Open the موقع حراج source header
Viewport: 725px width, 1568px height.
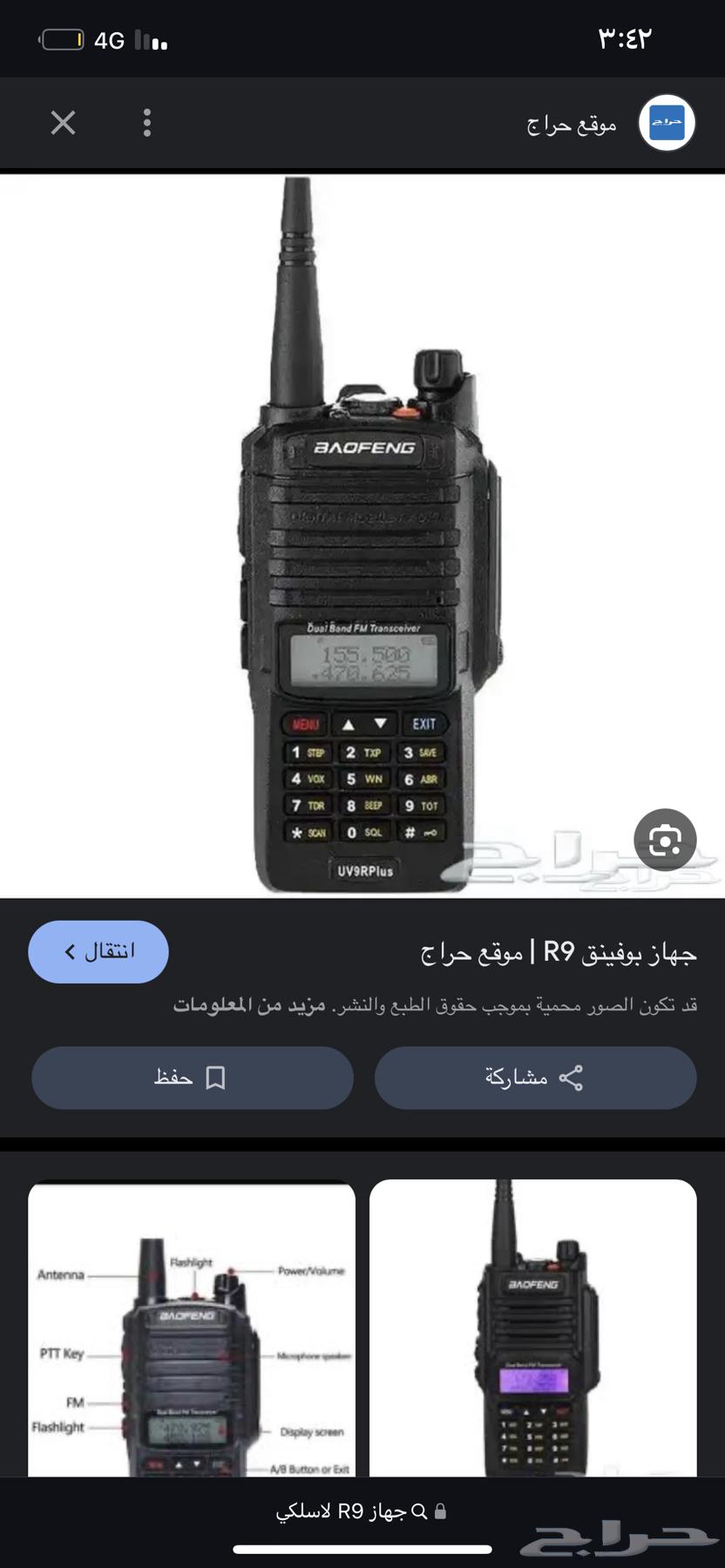[x=610, y=124]
